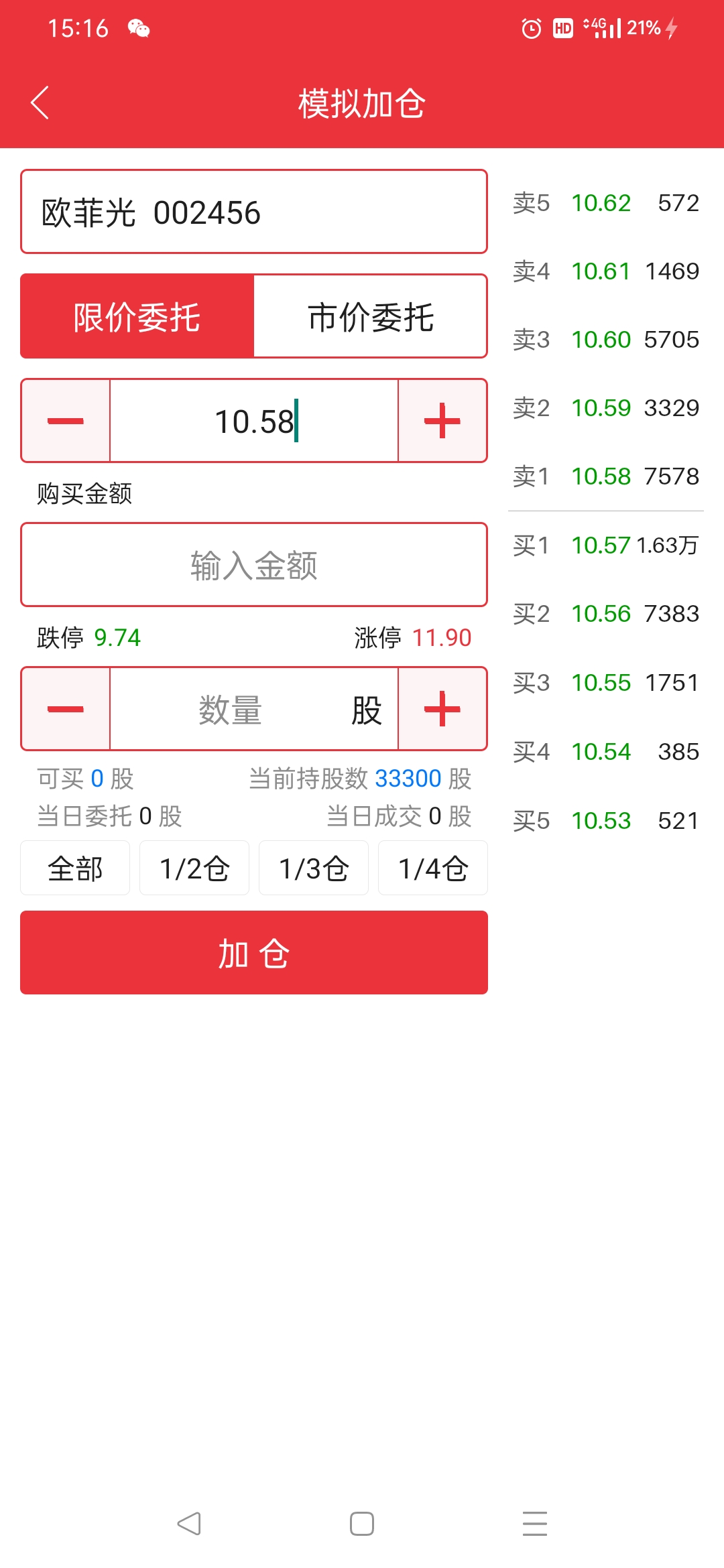Screen dimensions: 724x1568
Task: Increase the share quantity with plus
Action: [x=442, y=709]
